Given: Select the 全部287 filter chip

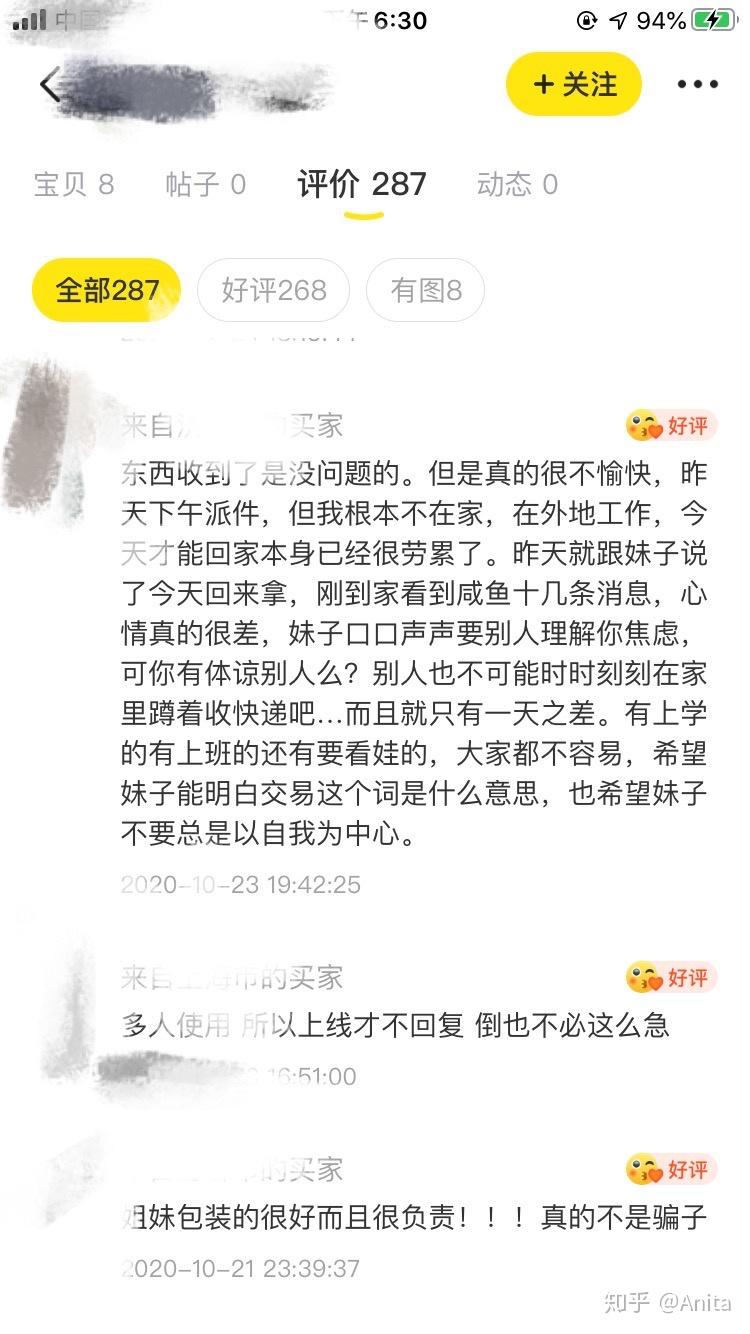Looking at the screenshot, I should [107, 290].
